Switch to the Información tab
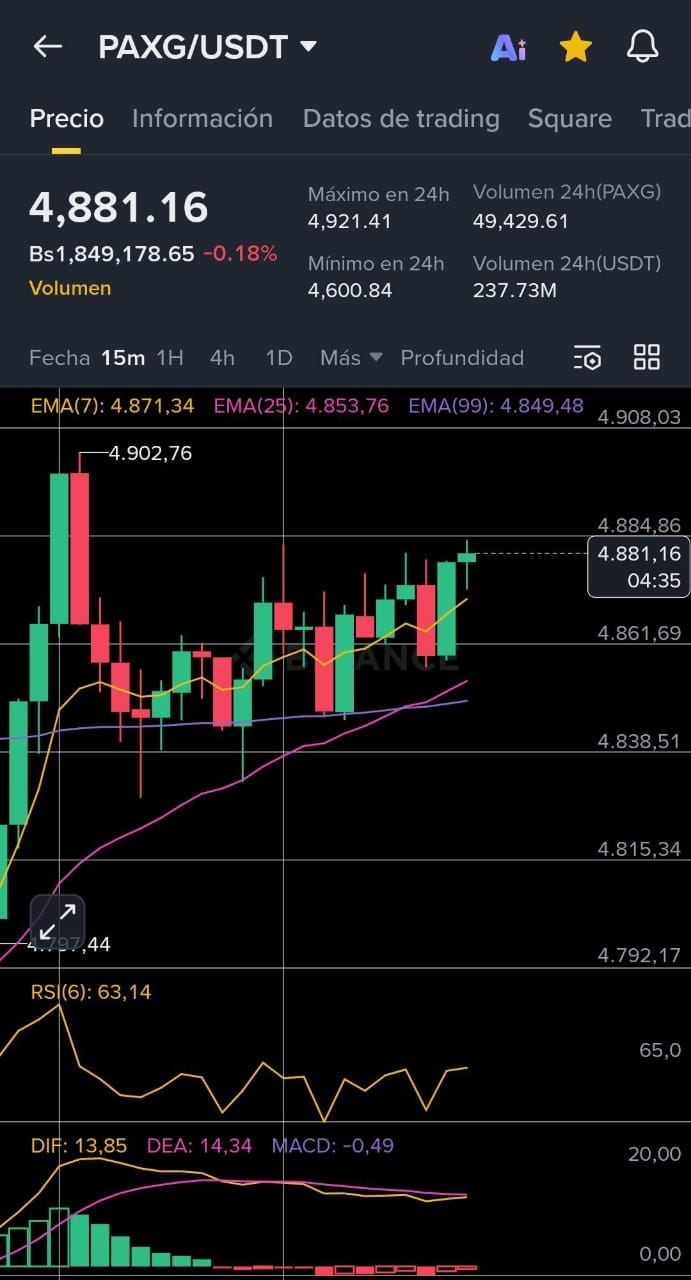691x1280 pixels. click(202, 118)
